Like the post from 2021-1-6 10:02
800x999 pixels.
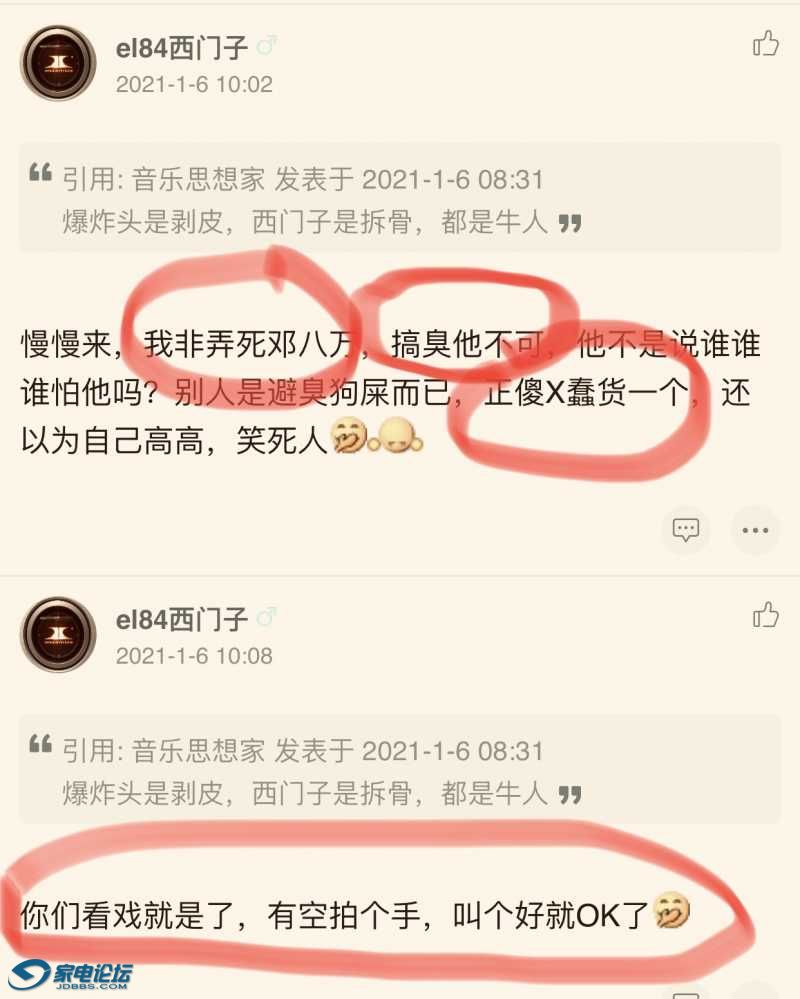click(x=765, y=44)
